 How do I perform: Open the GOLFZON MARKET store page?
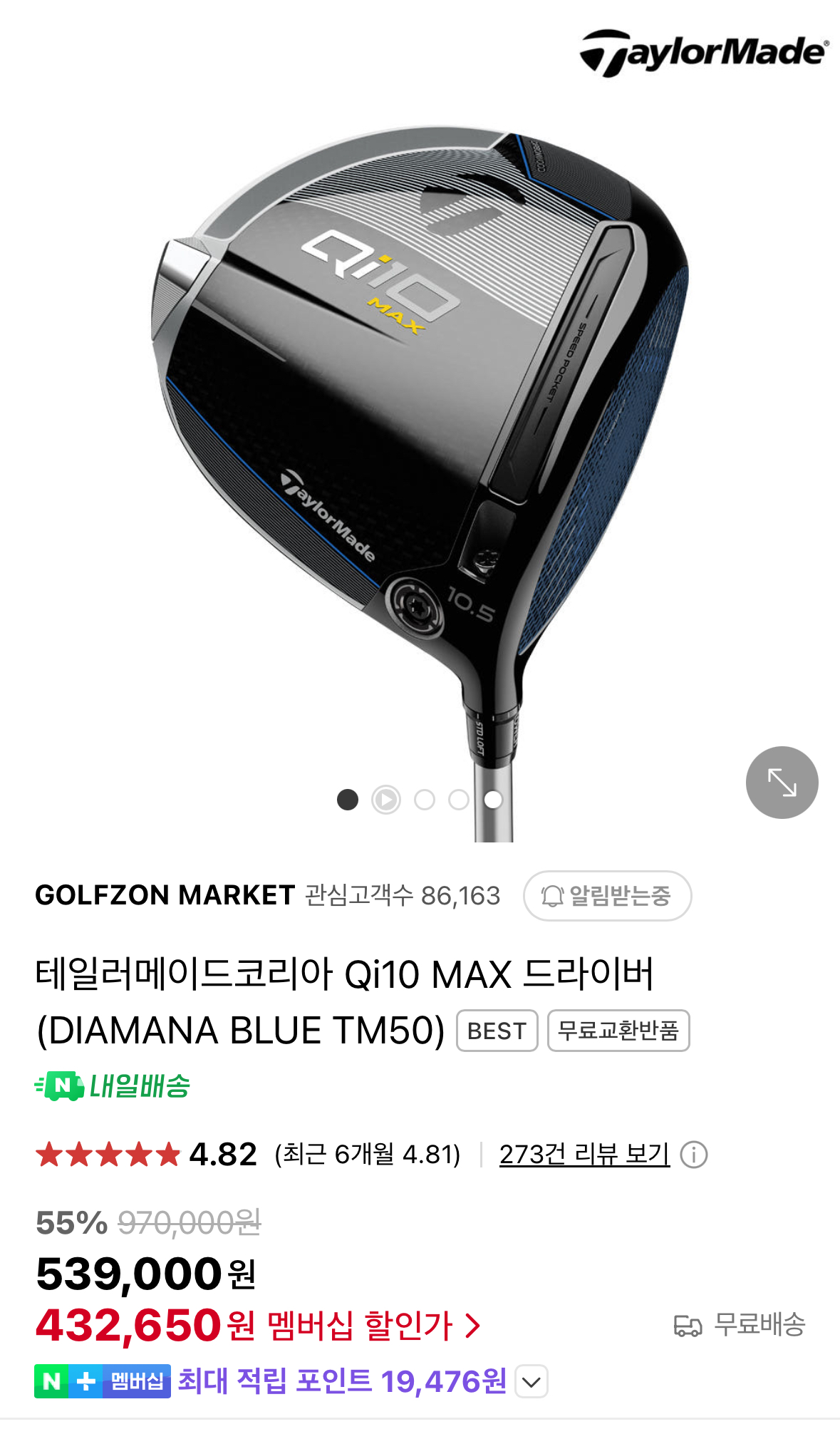(165, 895)
